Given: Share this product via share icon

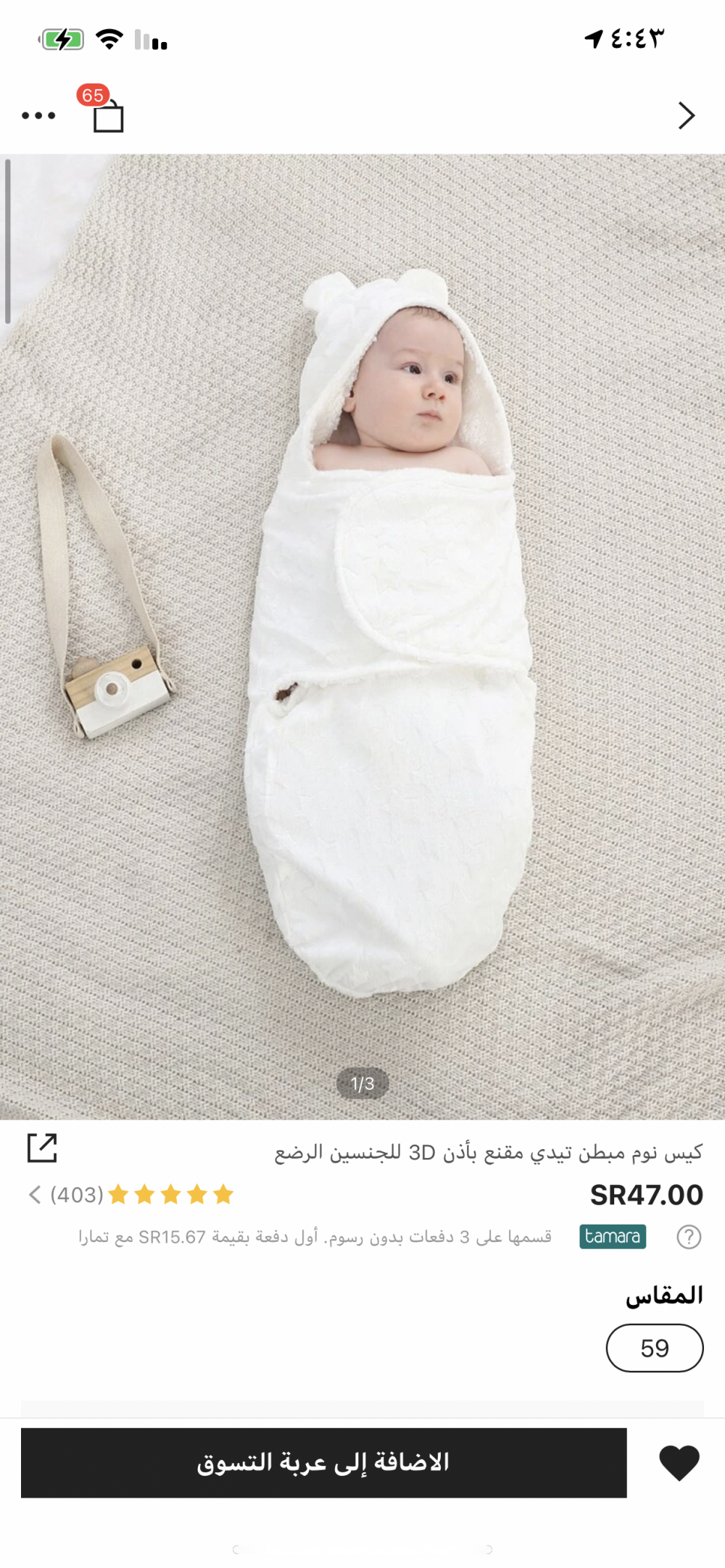Looking at the screenshot, I should click(42, 1148).
